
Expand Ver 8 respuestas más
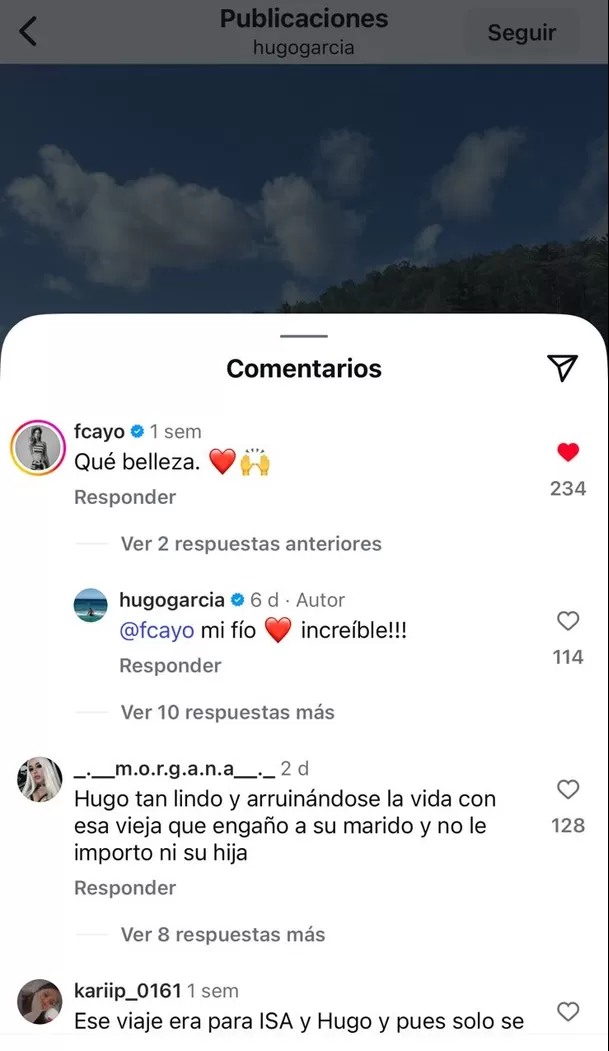[x=222, y=935]
